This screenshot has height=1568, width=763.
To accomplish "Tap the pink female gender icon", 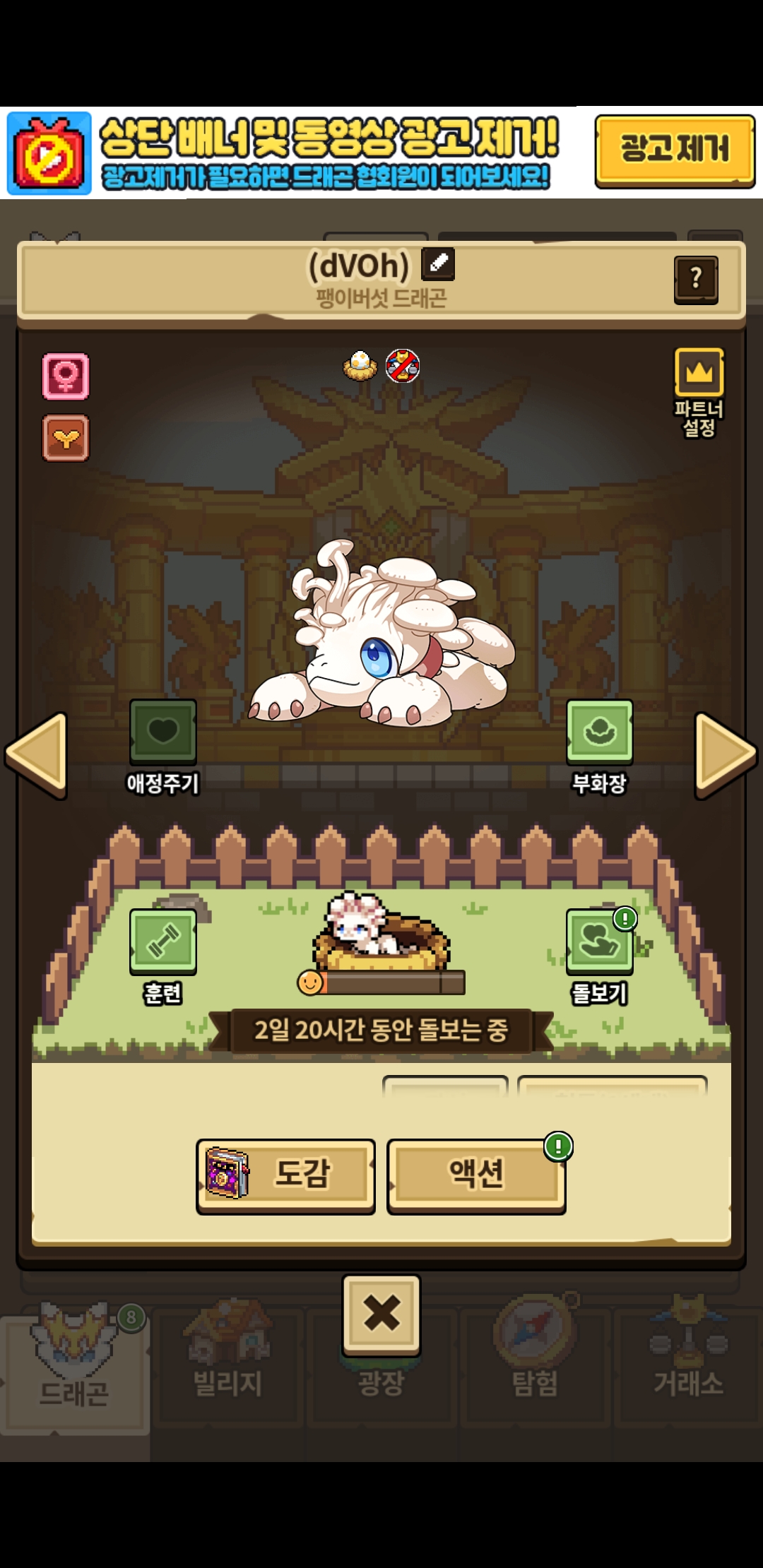I will (66, 376).
